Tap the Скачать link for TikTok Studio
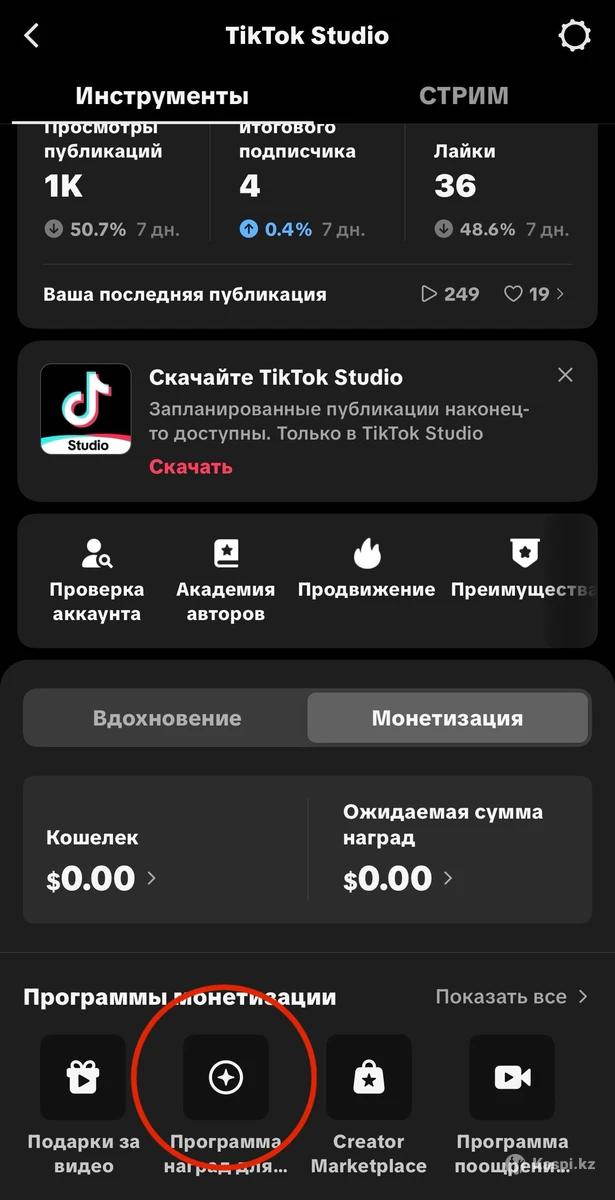The height and width of the screenshot is (1200, 615). pyautogui.click(x=190, y=466)
